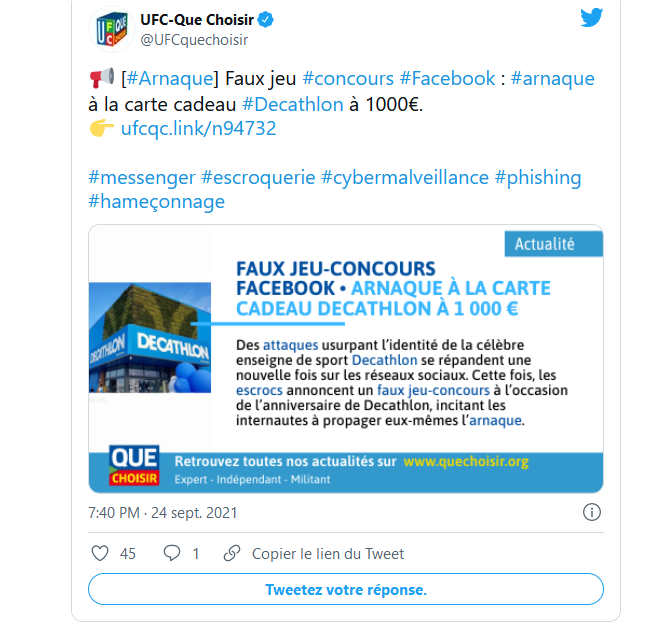Open the Decathlon scam article image
Viewport: 664px width, 636px height.
click(345, 358)
